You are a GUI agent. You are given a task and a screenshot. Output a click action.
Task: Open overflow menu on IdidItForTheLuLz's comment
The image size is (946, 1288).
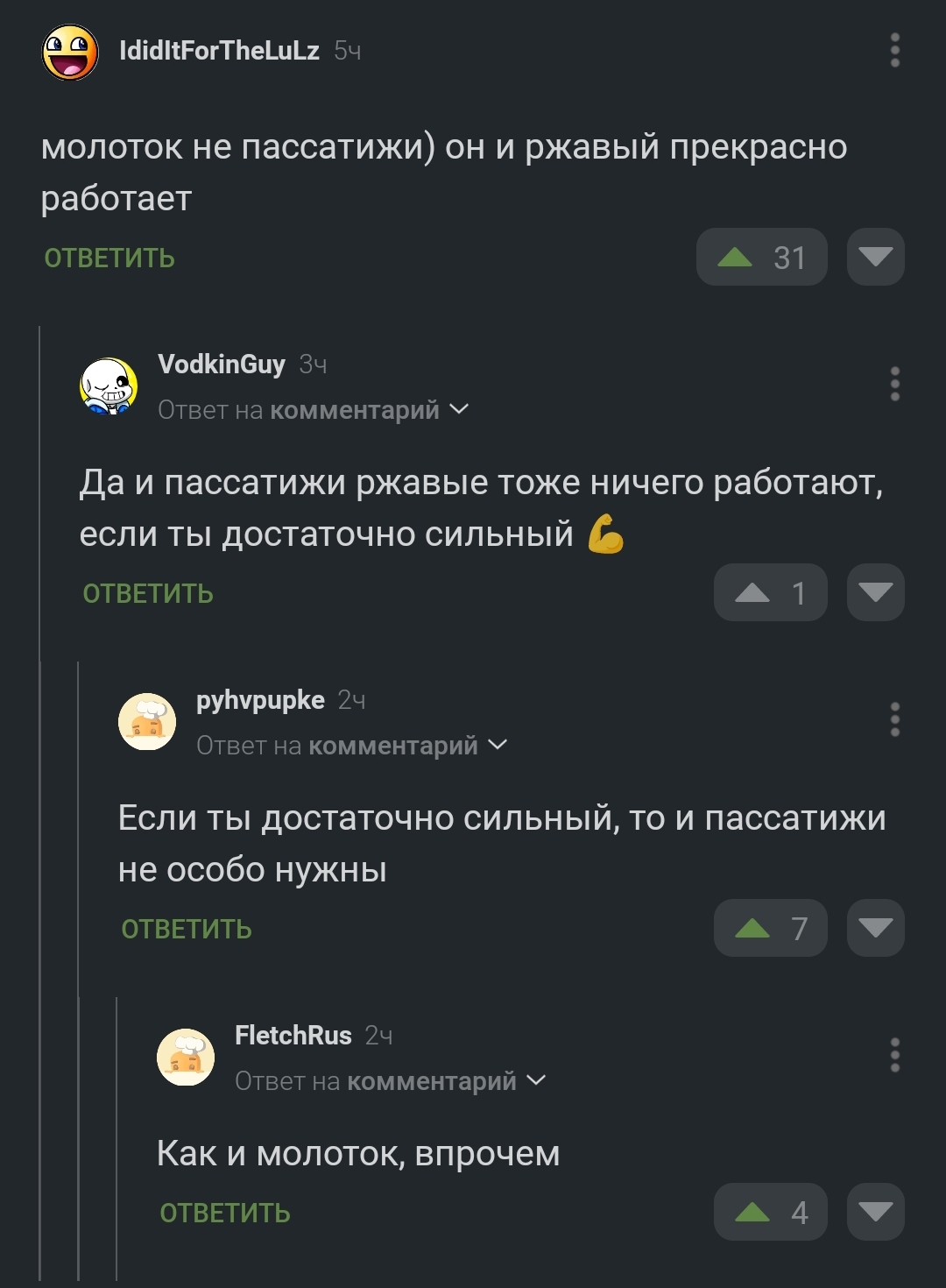pos(894,51)
